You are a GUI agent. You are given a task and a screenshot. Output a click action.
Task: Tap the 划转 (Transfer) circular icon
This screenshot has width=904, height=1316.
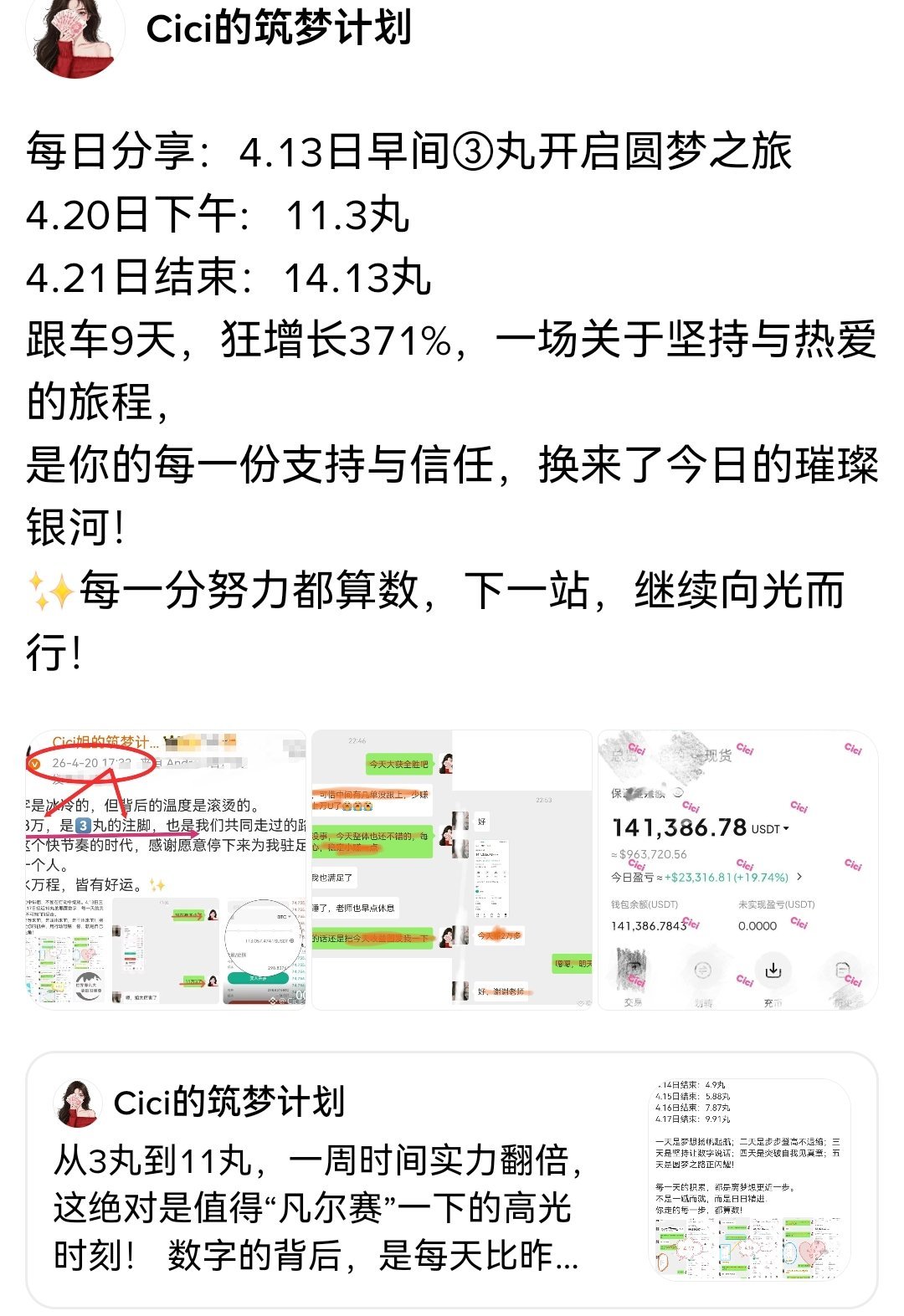pyautogui.click(x=703, y=970)
